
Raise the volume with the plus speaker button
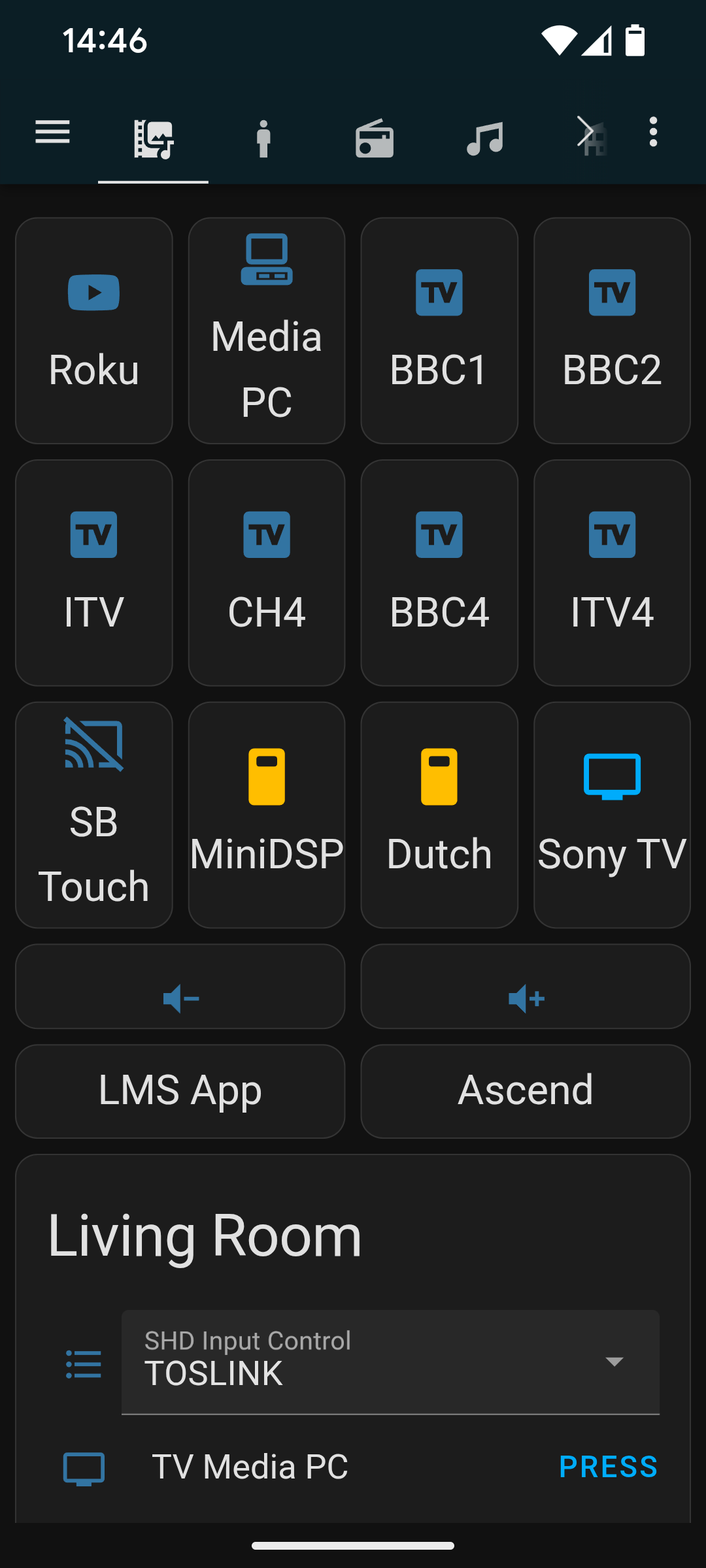526,987
